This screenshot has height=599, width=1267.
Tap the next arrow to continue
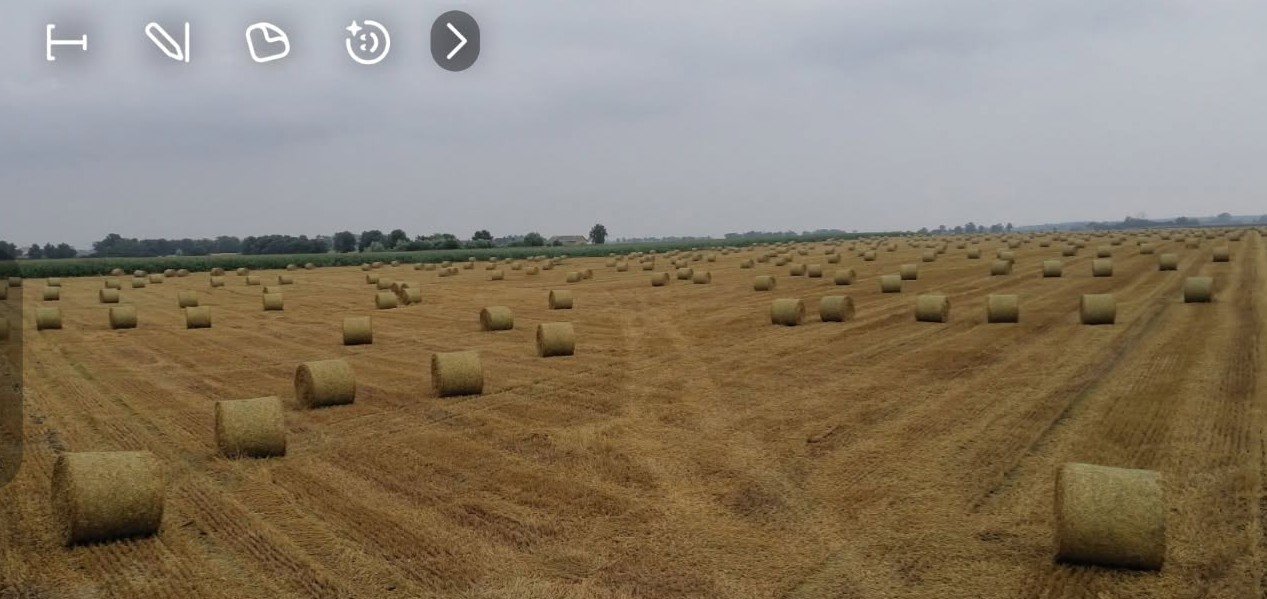[x=455, y=41]
